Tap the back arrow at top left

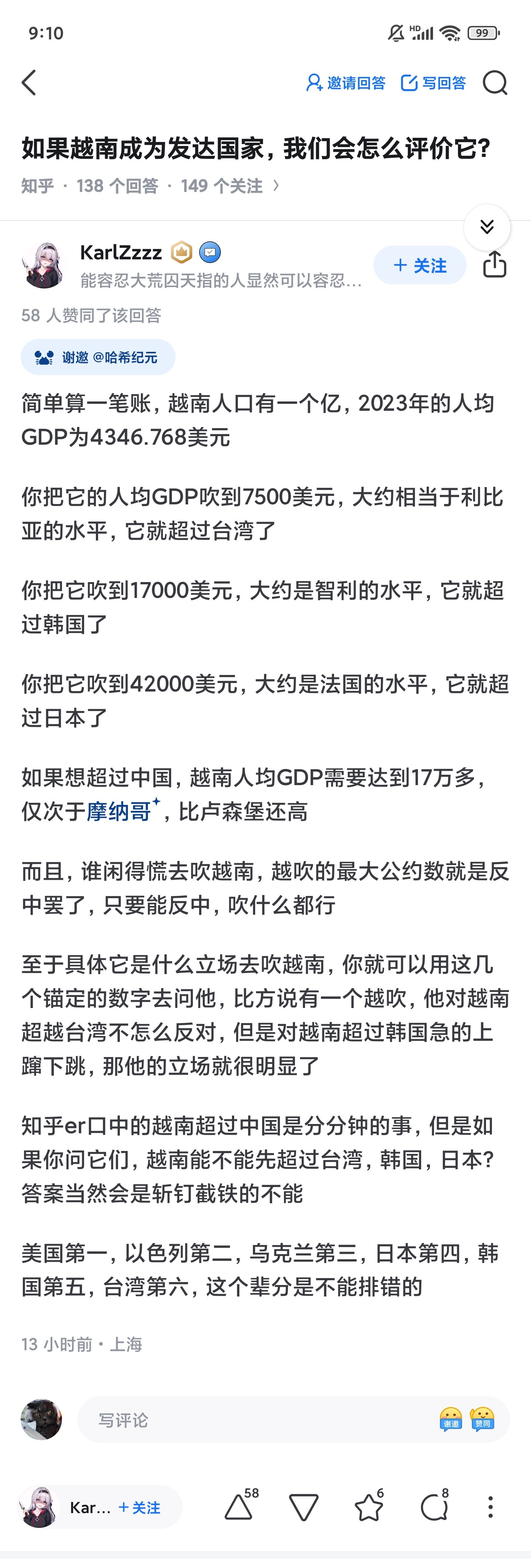click(x=29, y=83)
